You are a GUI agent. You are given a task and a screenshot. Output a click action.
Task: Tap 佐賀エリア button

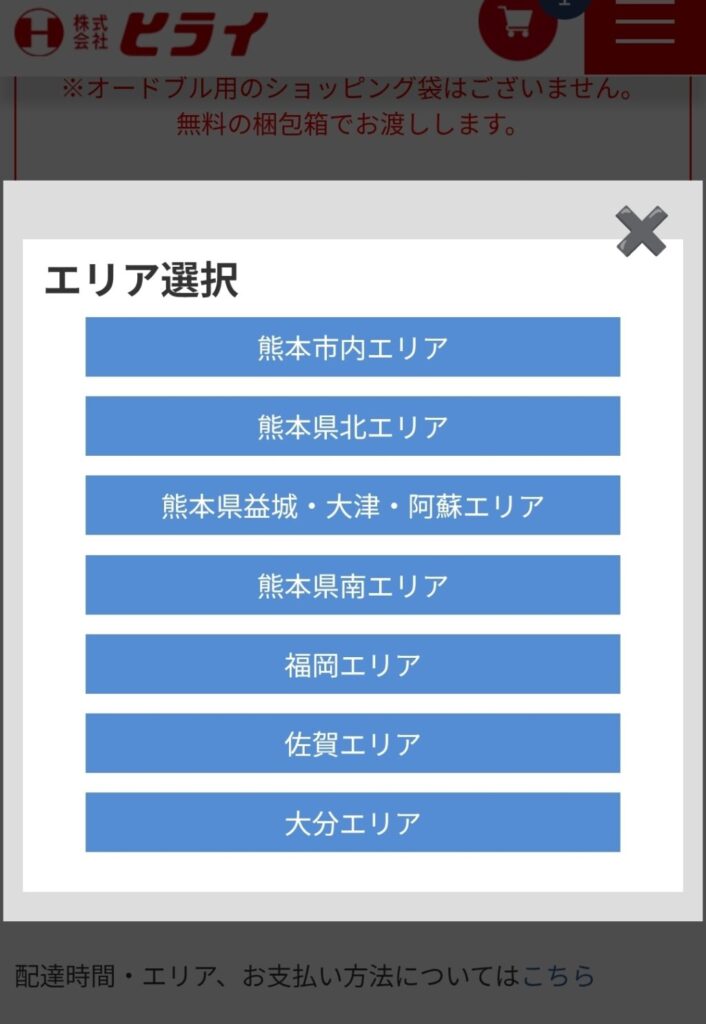(x=352, y=743)
